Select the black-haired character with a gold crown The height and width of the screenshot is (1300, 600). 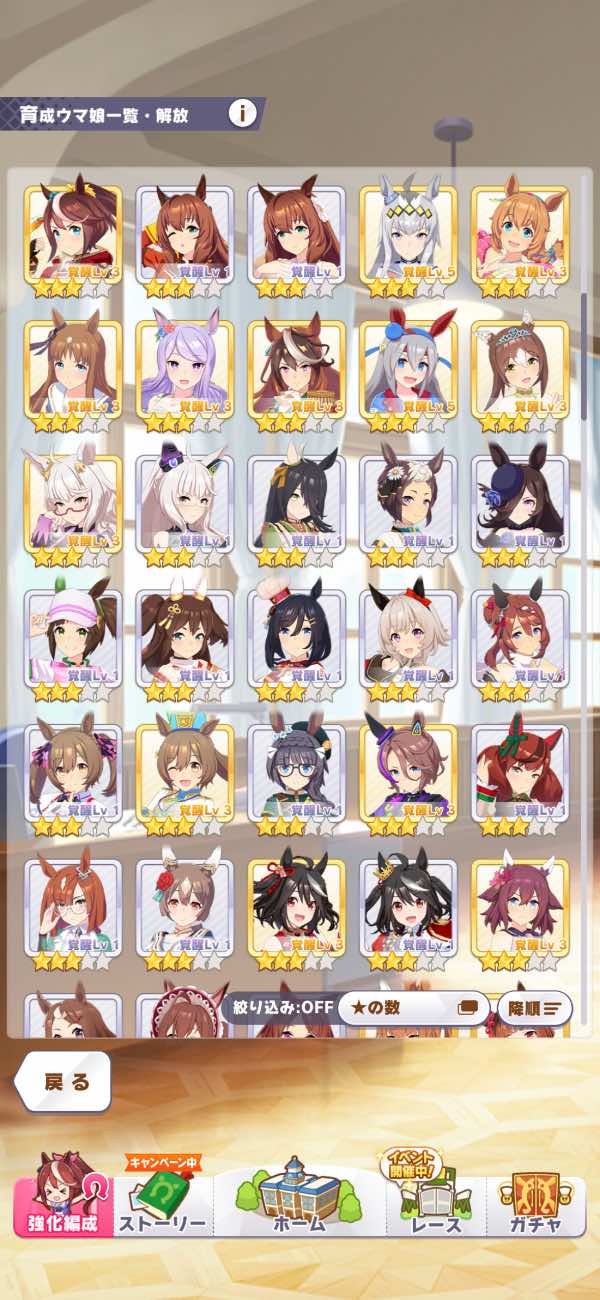[x=408, y=906]
